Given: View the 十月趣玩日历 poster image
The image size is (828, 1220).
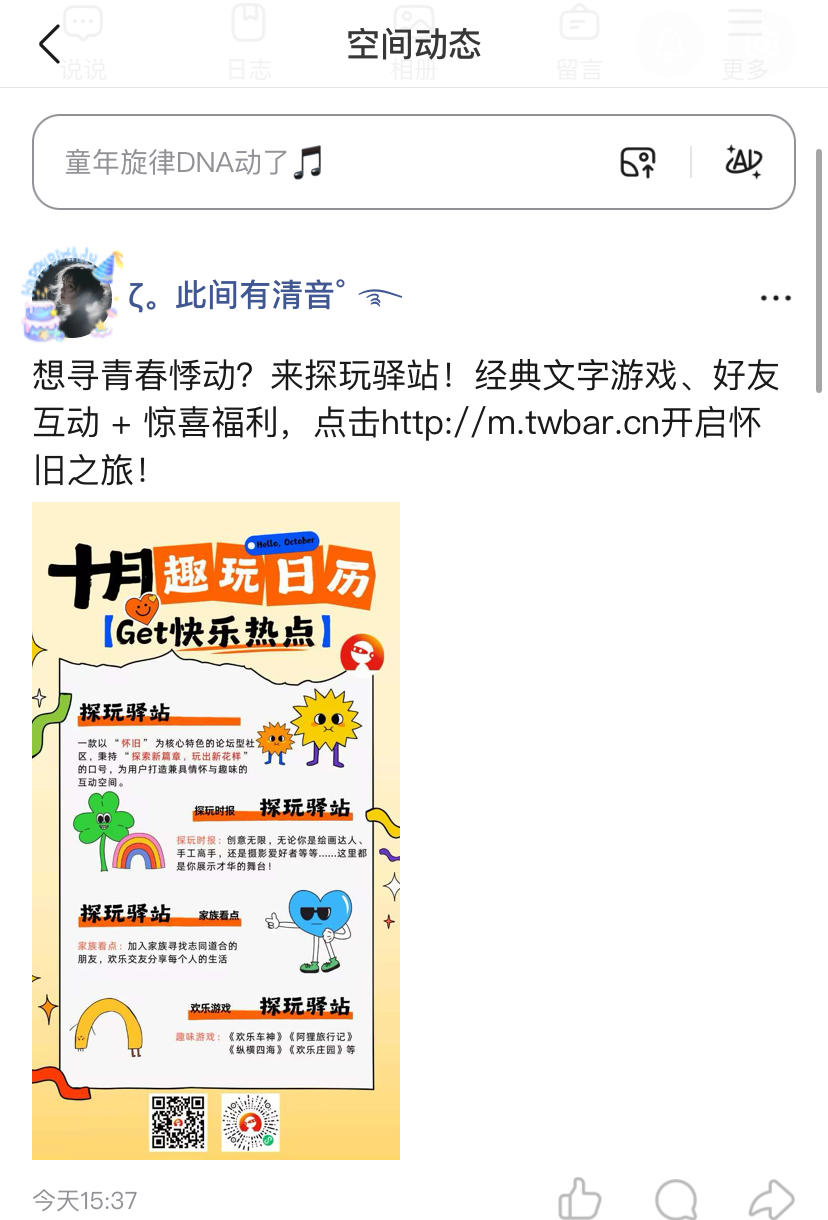Looking at the screenshot, I should (x=216, y=830).
